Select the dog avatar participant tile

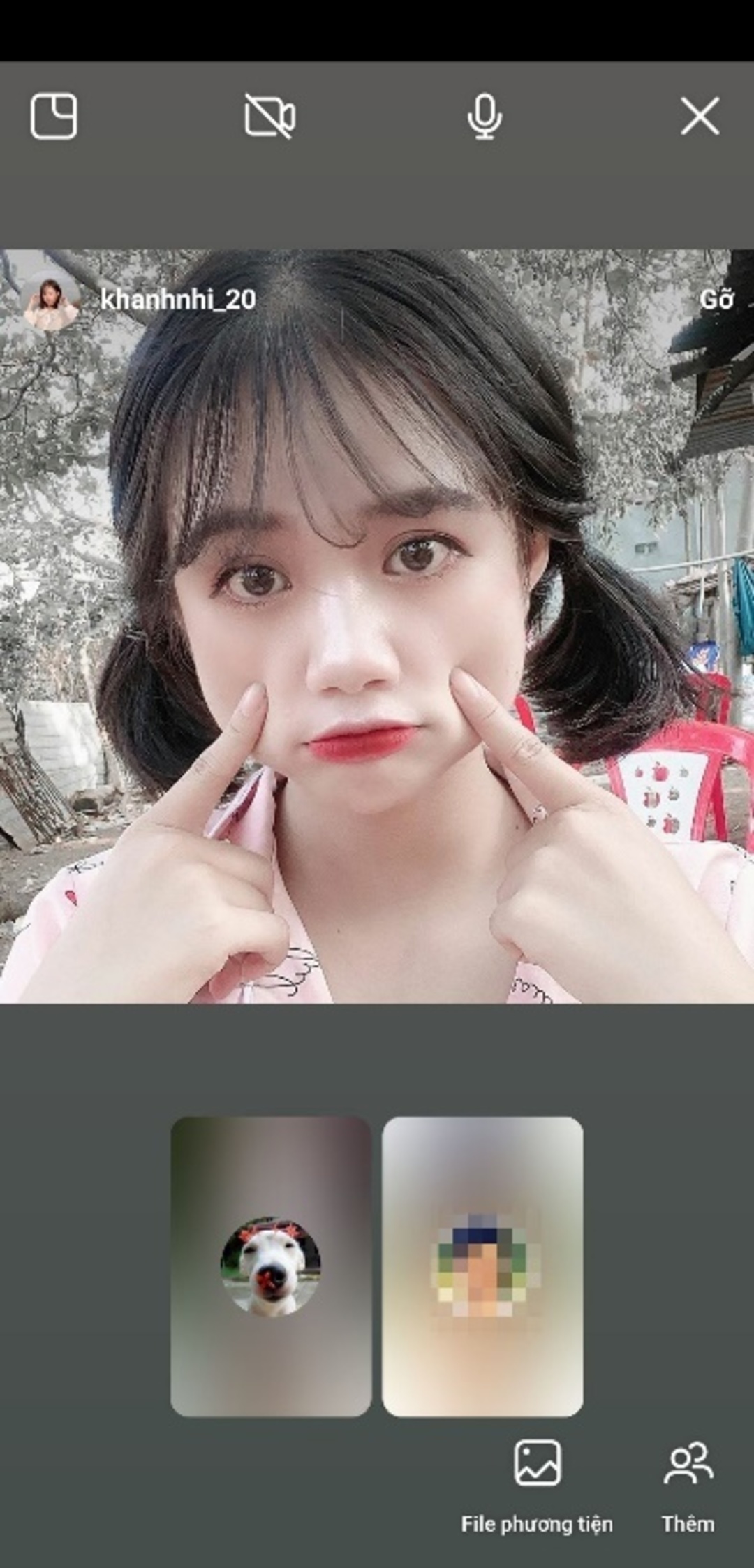(271, 1266)
